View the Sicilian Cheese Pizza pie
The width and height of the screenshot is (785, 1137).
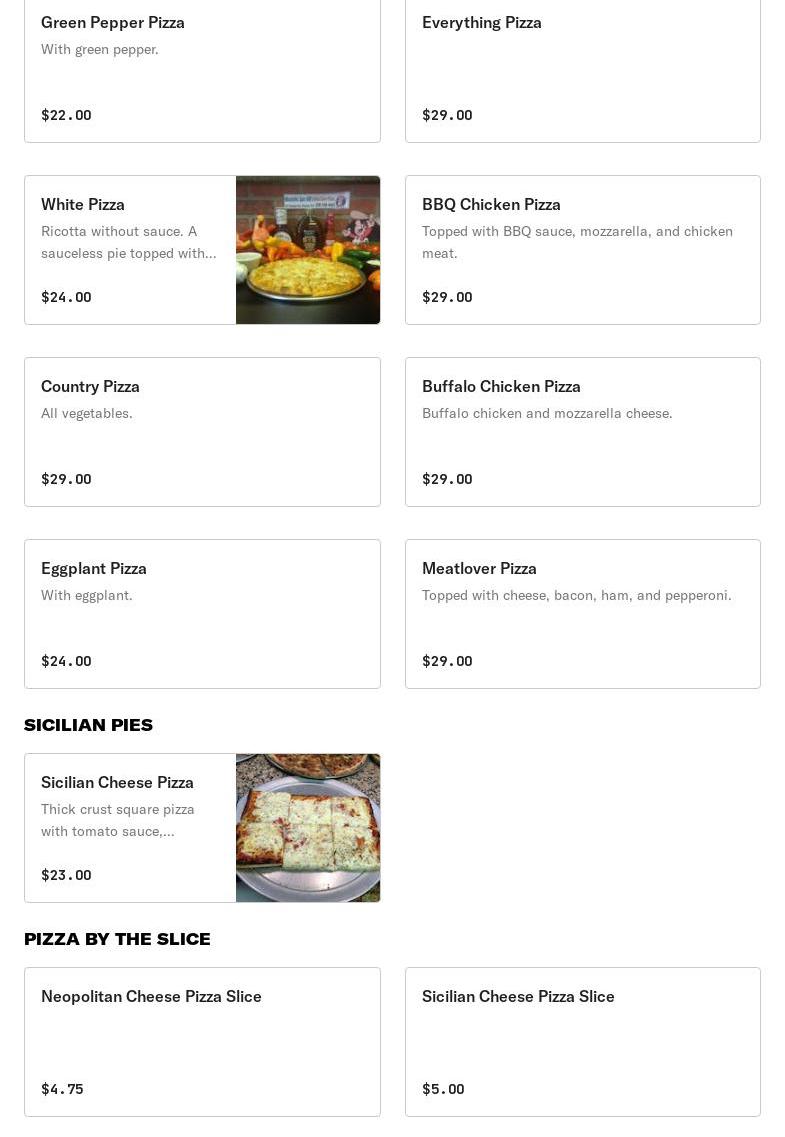click(x=202, y=828)
